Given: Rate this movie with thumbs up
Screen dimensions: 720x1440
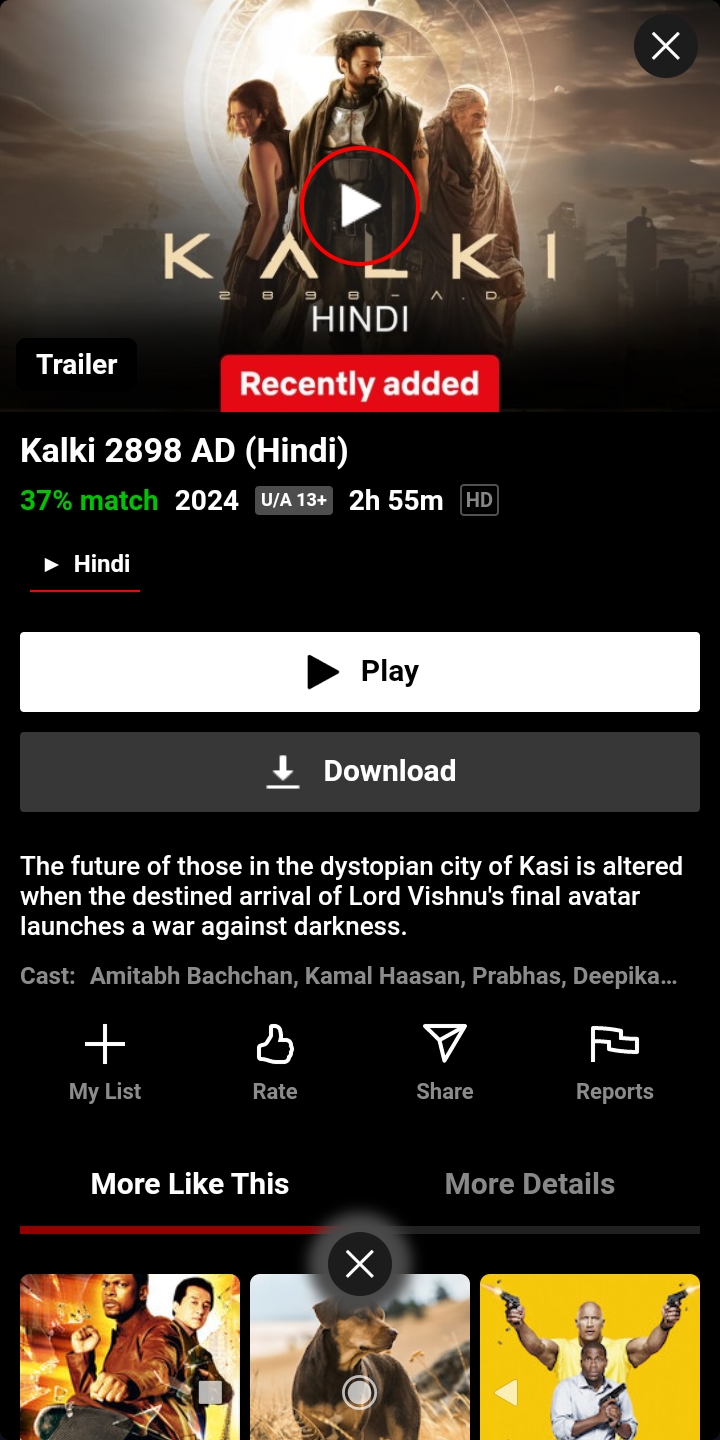Looking at the screenshot, I should click(x=275, y=1063).
